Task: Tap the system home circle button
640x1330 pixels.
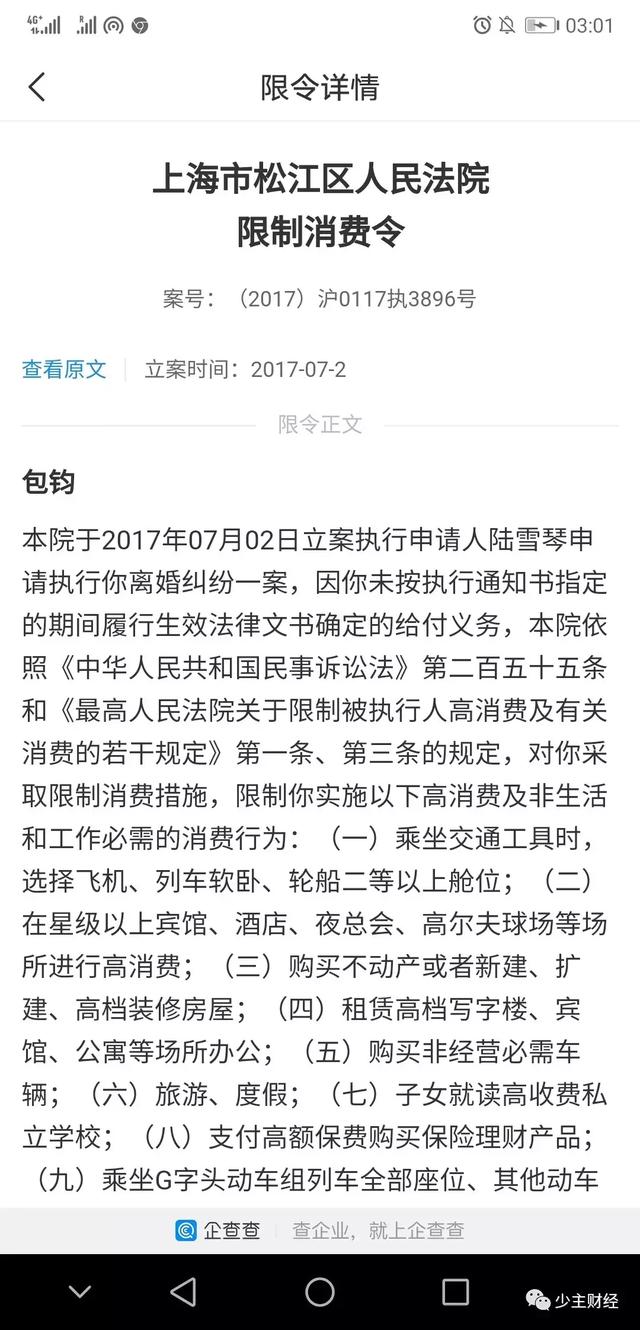Action: pos(320,1292)
